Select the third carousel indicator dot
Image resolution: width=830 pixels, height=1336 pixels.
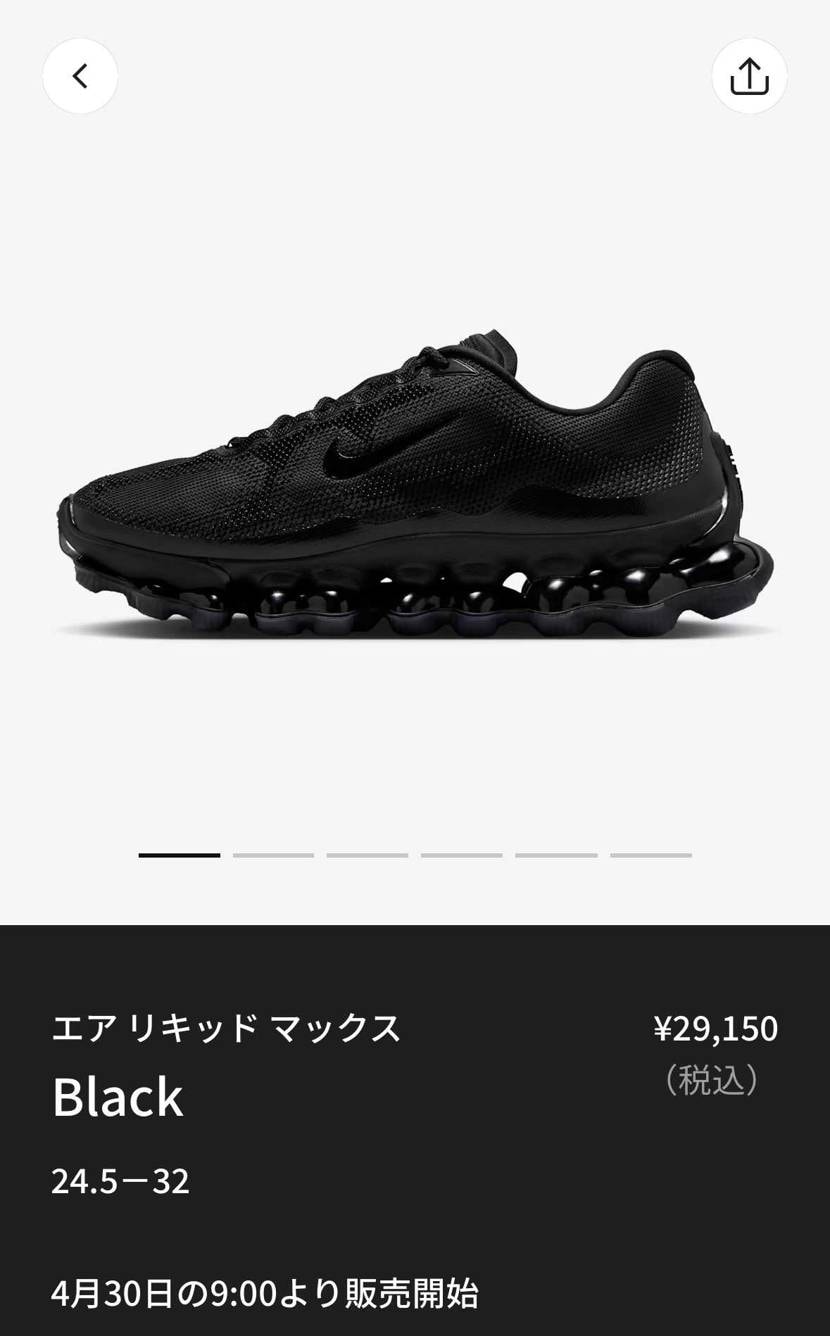pyautogui.click(x=366, y=856)
